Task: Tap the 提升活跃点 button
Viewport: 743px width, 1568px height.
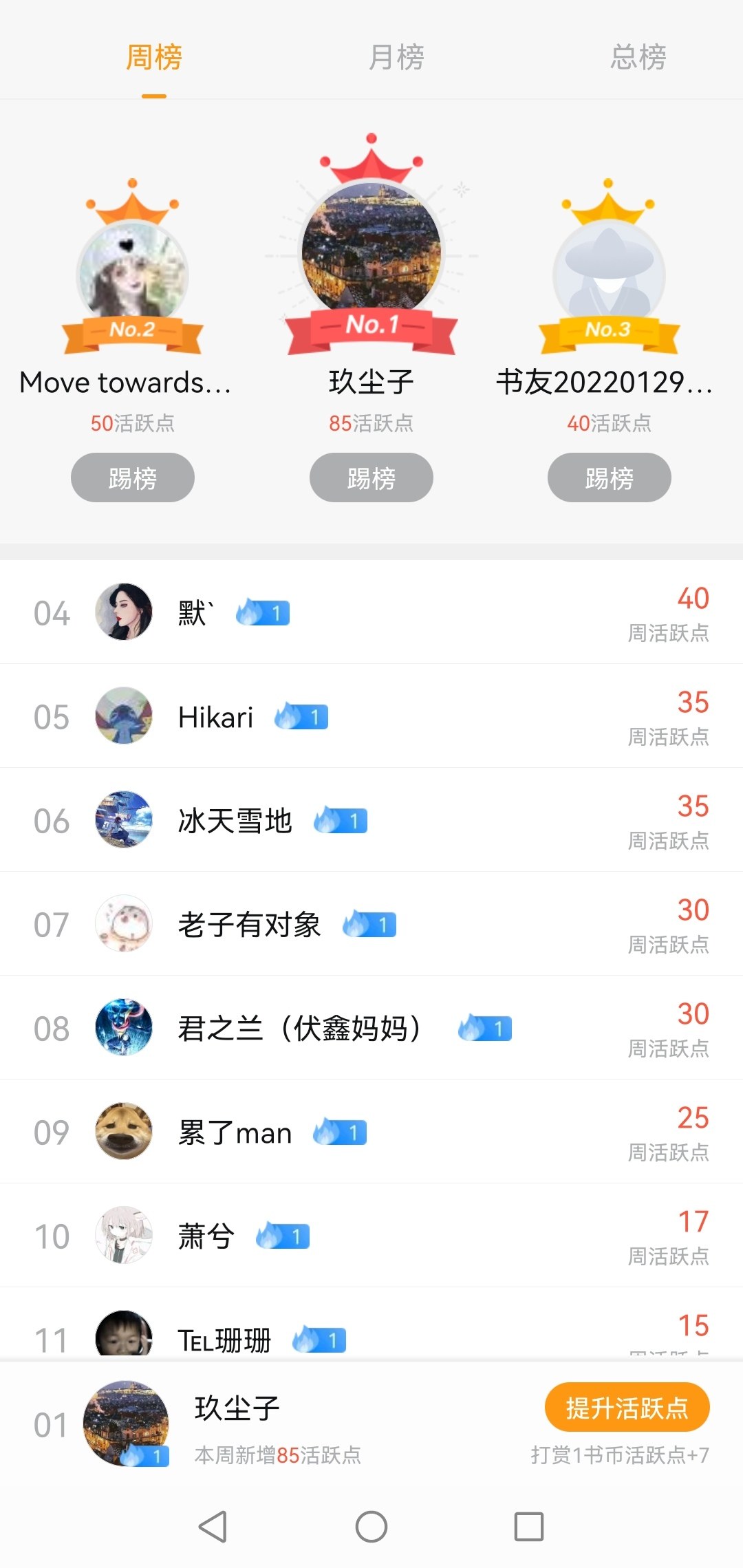Action: coord(627,1408)
